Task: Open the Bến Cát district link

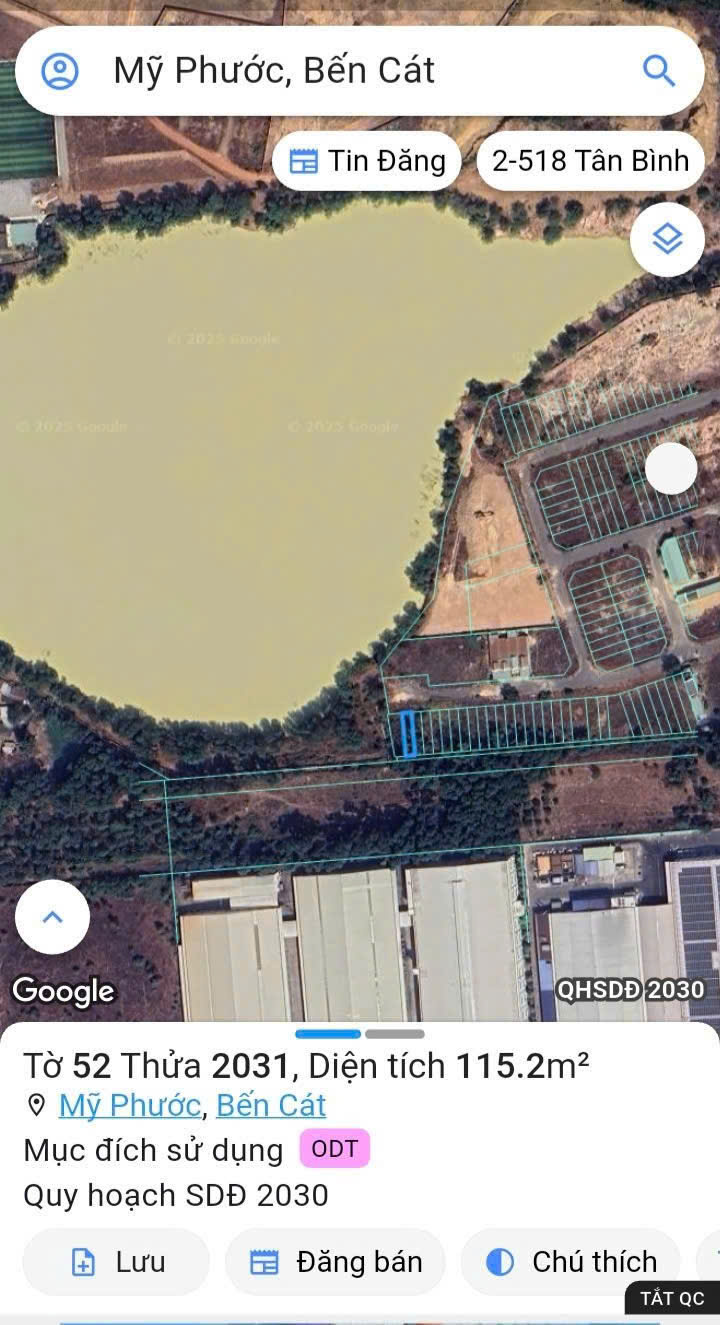Action: click(x=271, y=1105)
